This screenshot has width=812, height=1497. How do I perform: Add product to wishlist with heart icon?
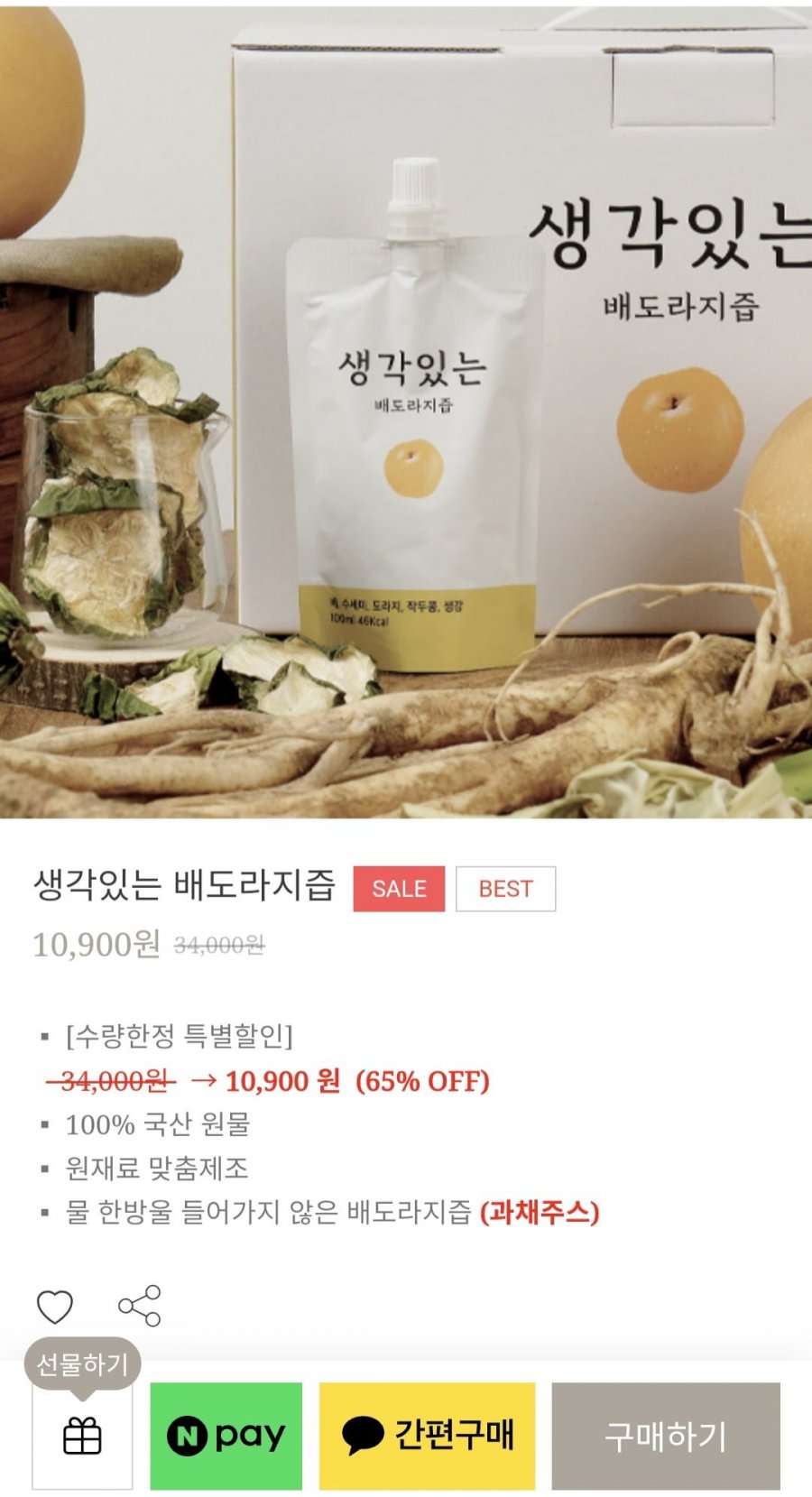tap(54, 1307)
